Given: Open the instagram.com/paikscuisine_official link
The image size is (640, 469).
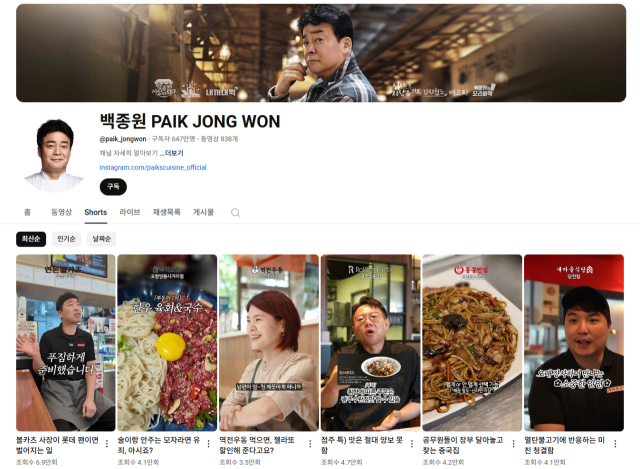Looking at the screenshot, I should tap(153, 167).
